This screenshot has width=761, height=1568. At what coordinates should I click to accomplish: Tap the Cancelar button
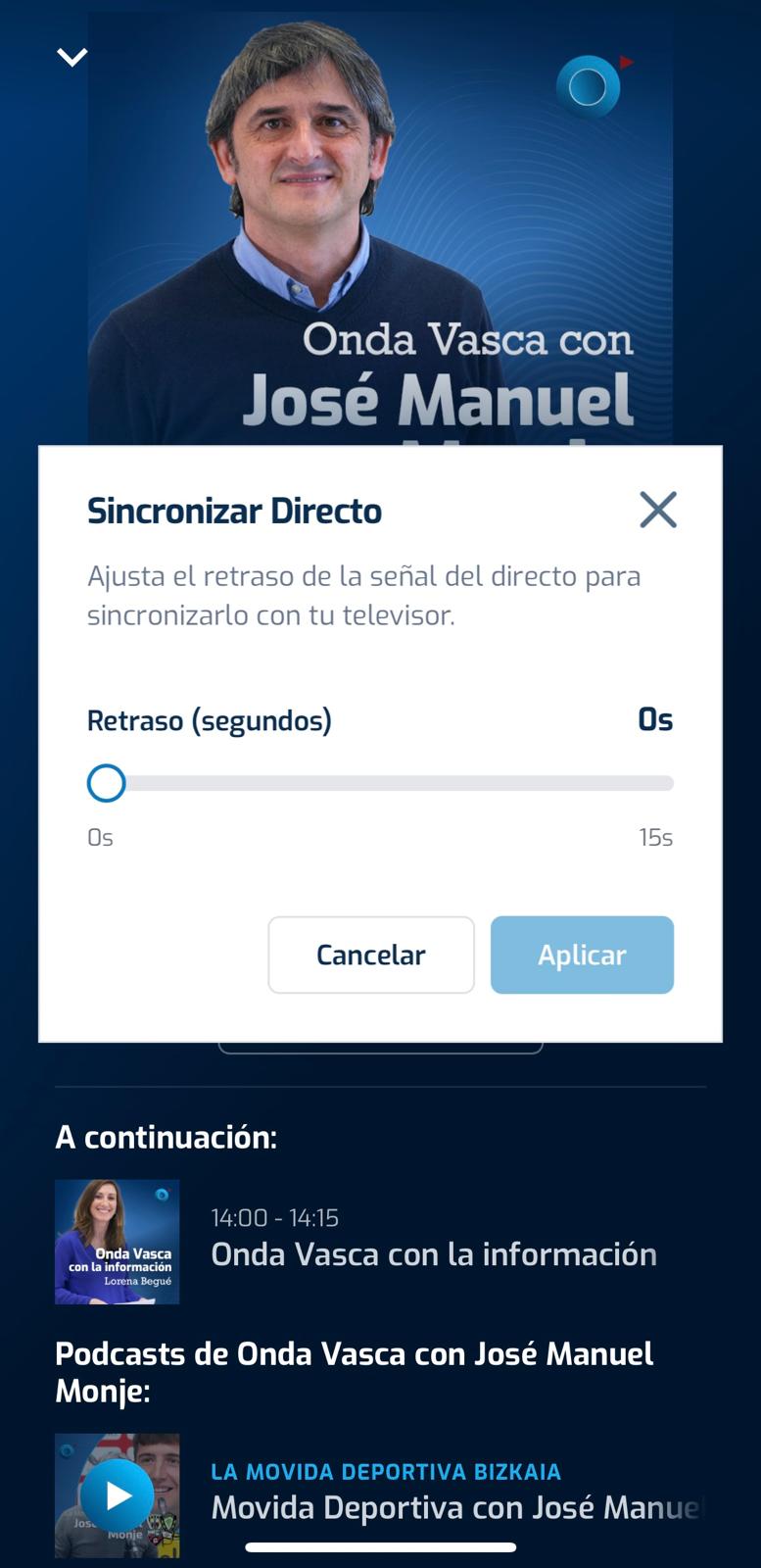pos(371,955)
